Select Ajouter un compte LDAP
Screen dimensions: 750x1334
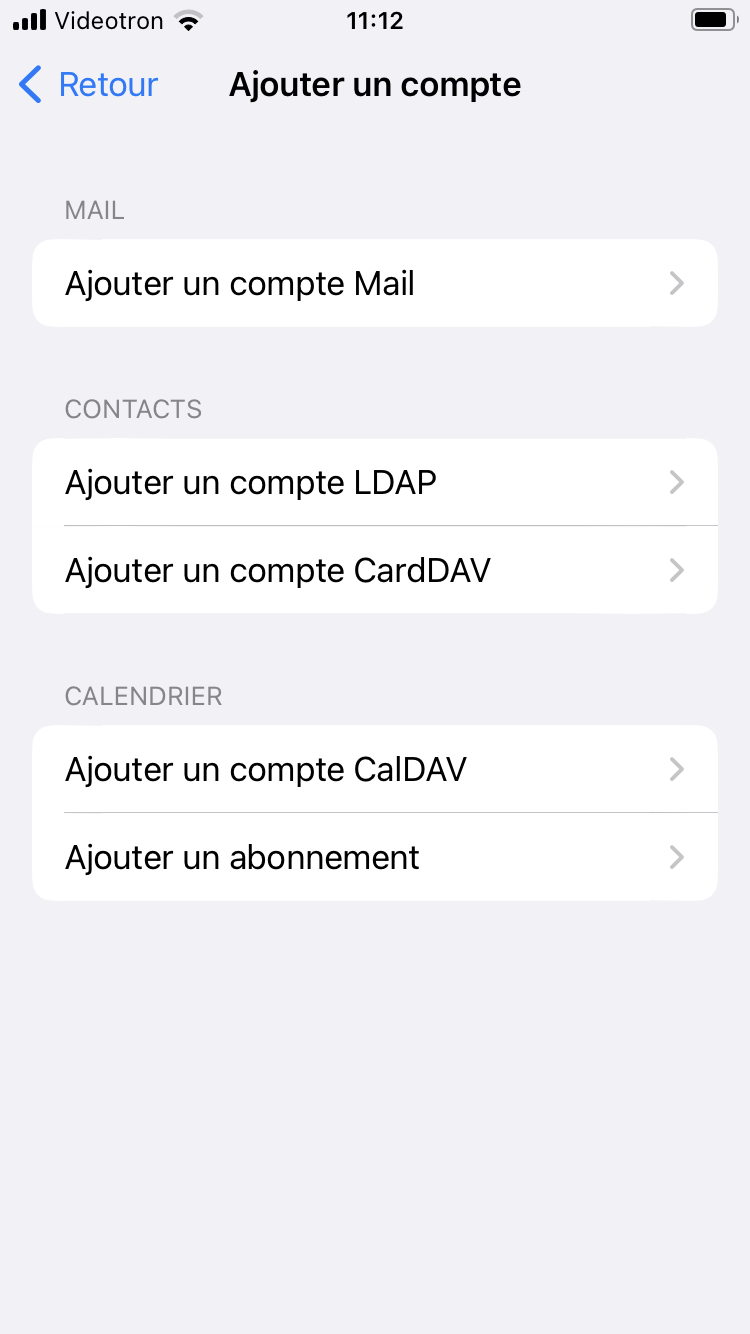tap(375, 482)
